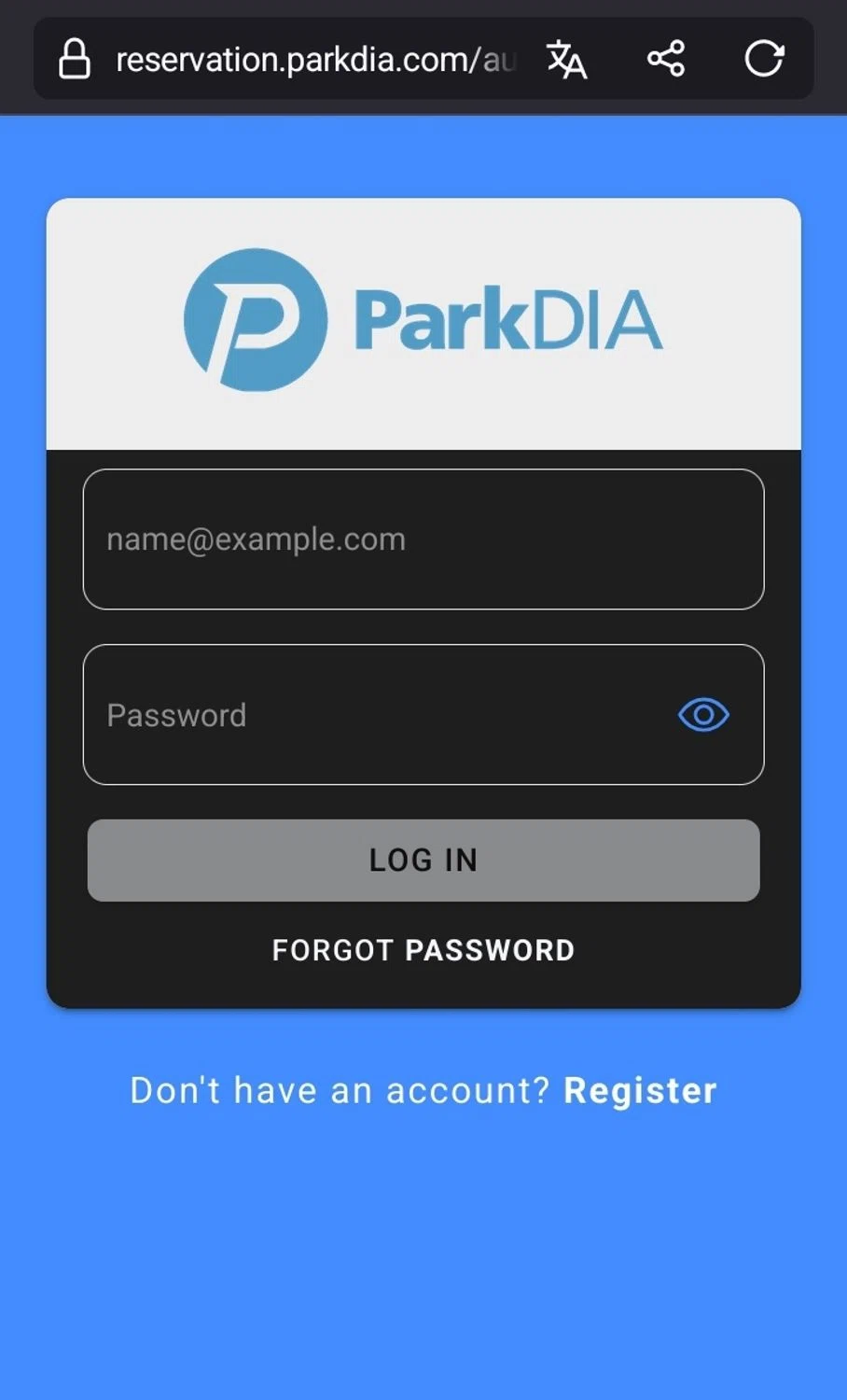This screenshot has height=1400, width=847.
Task: Tap the LOG IN button
Action: [x=423, y=860]
